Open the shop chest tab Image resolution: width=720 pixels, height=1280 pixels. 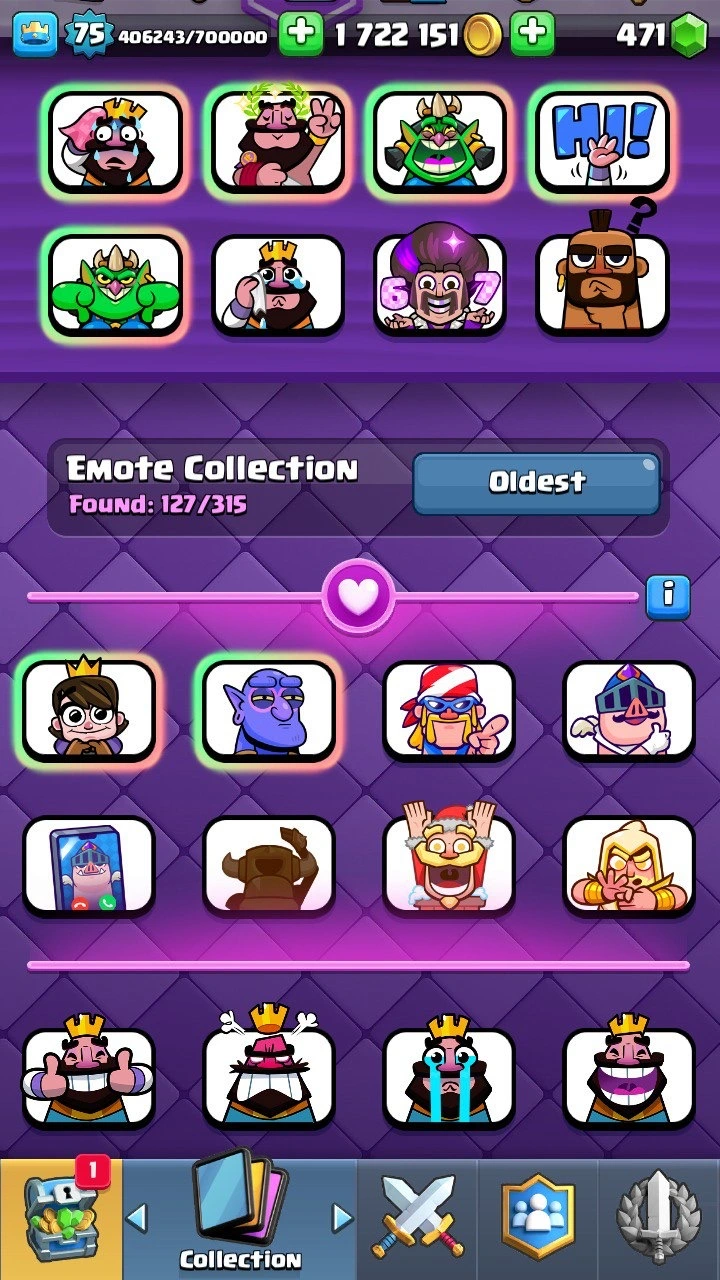[60, 1220]
